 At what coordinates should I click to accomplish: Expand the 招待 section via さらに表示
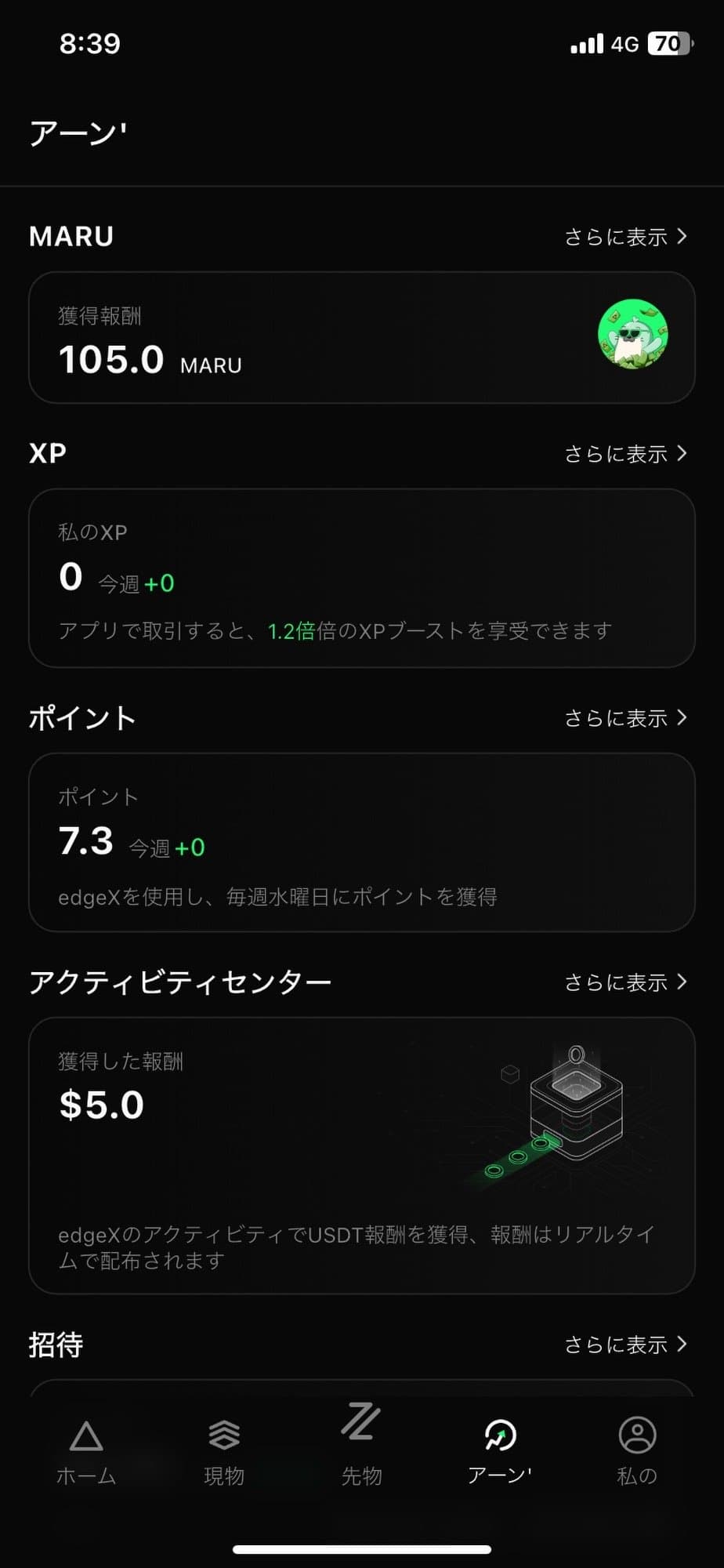pos(624,1345)
